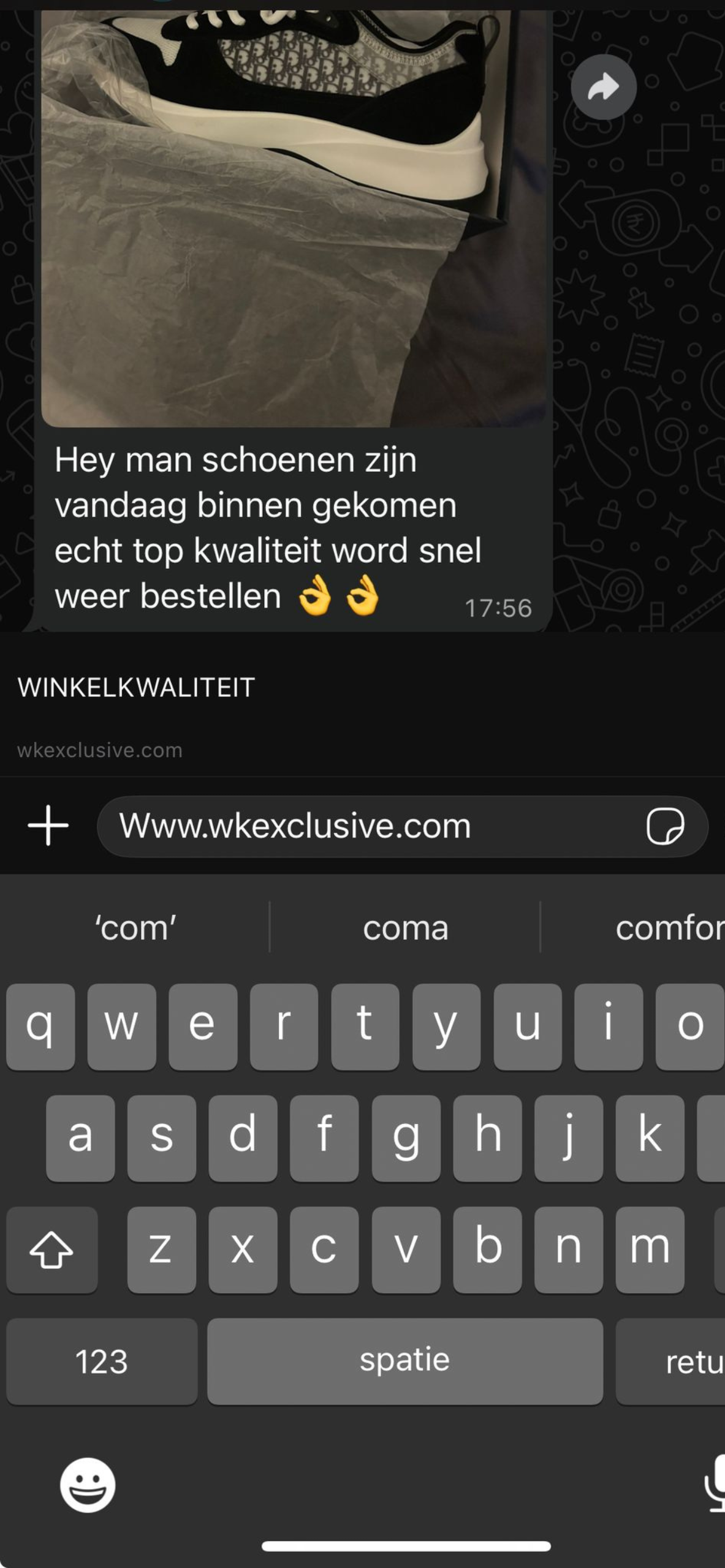
Task: Tap the message field with Www.wkexclusive.com
Action: (x=368, y=826)
